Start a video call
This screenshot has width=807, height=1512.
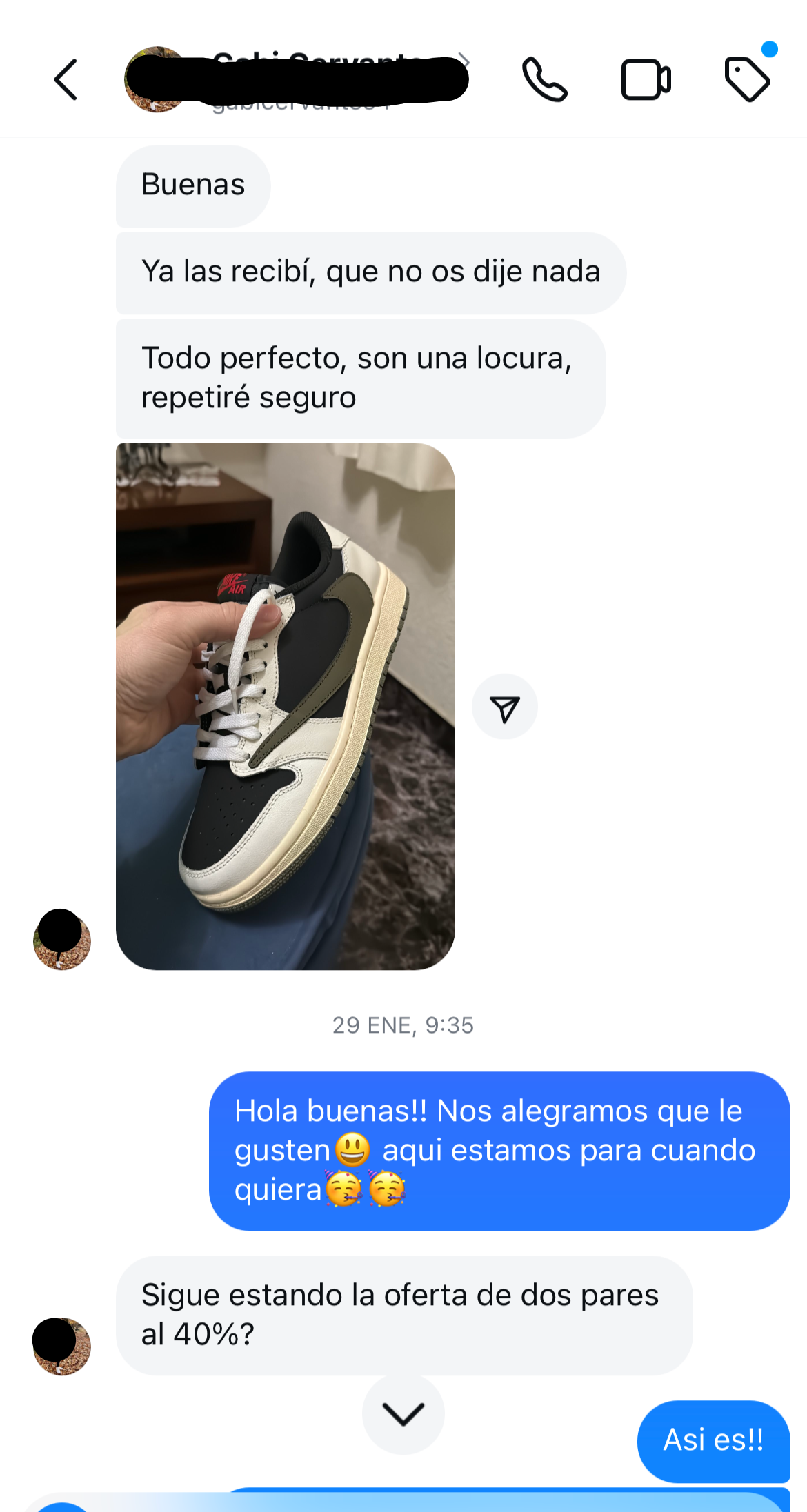[646, 80]
